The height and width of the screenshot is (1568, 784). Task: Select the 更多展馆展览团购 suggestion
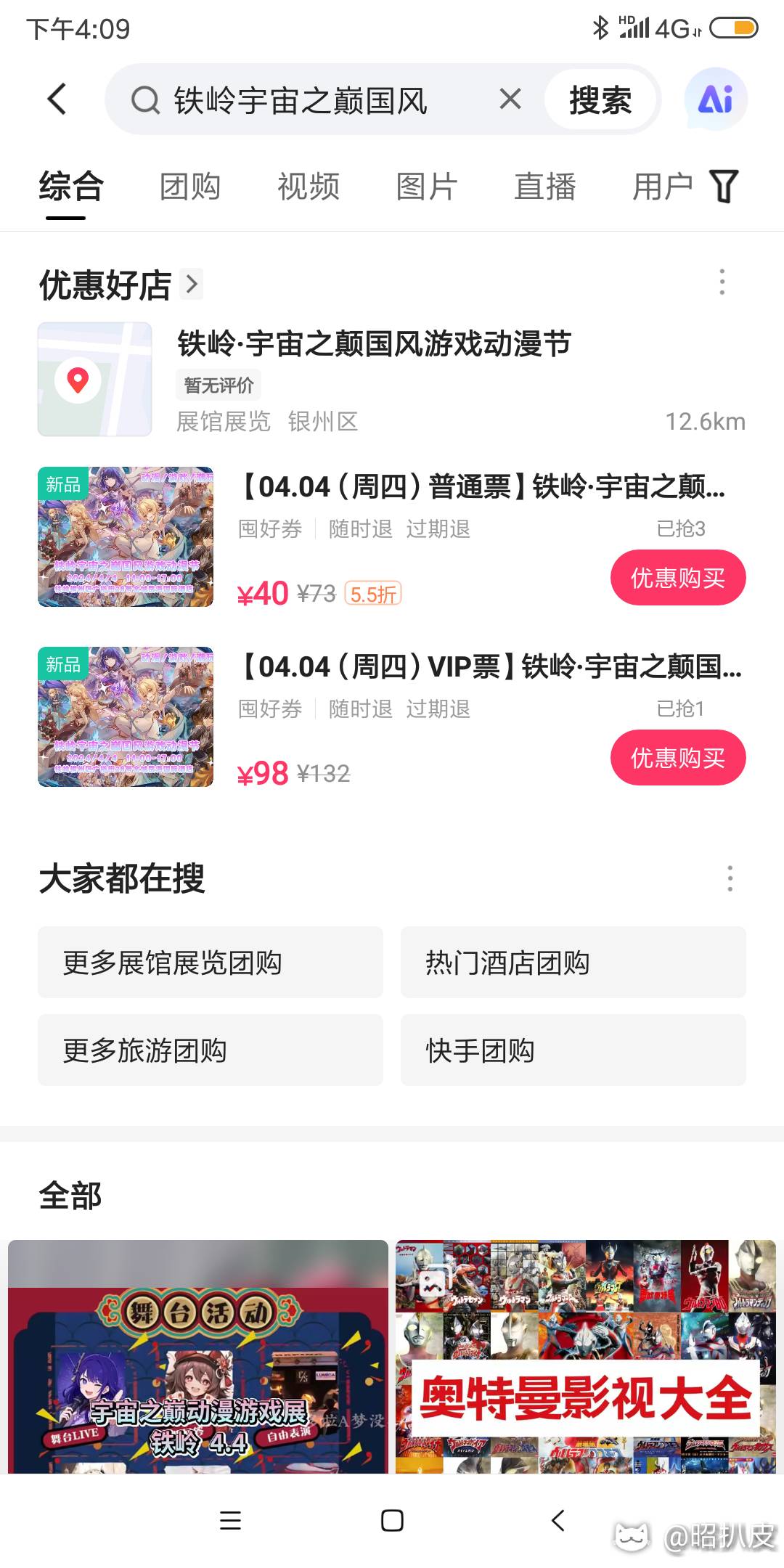coord(211,962)
